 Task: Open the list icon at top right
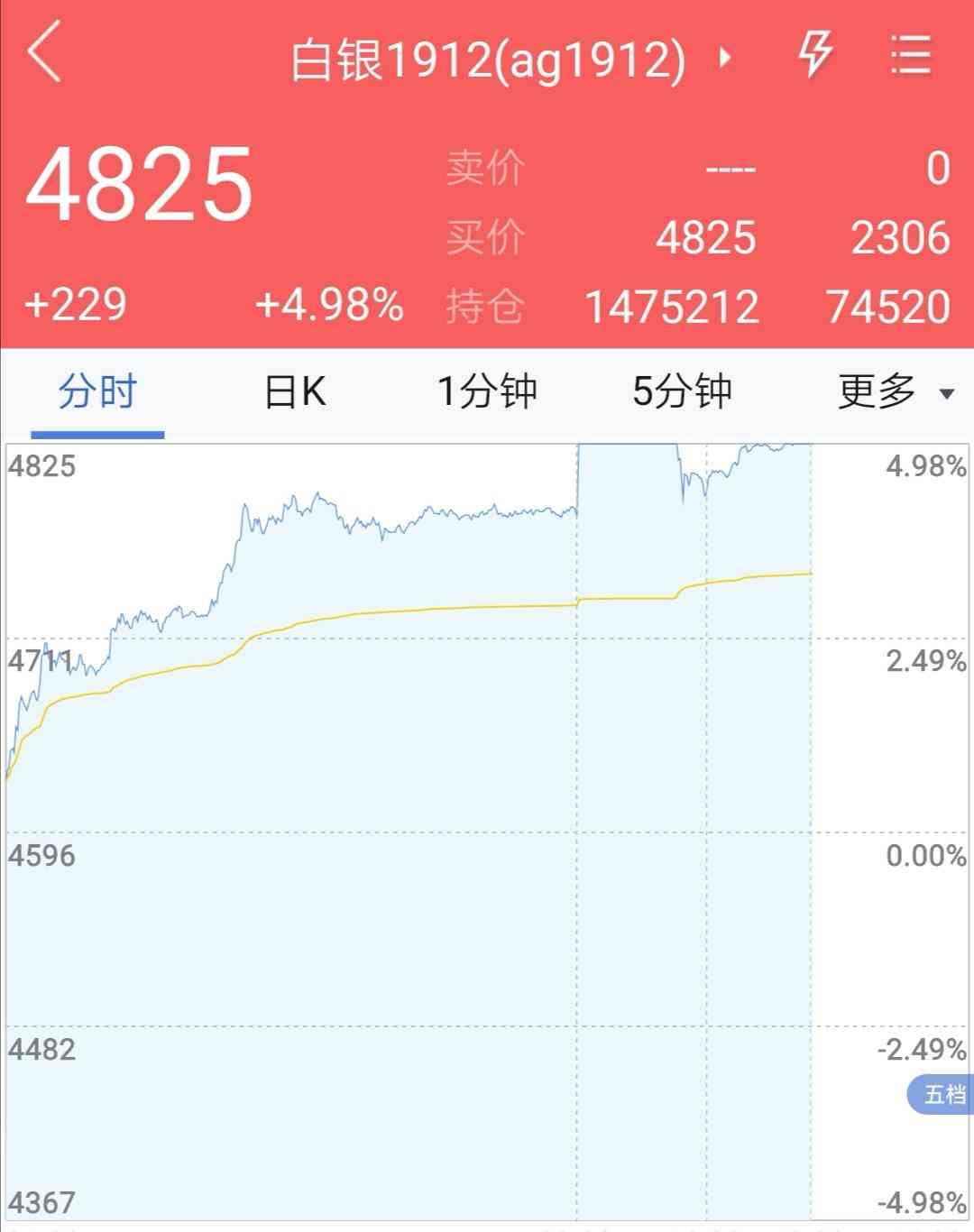[x=911, y=56]
